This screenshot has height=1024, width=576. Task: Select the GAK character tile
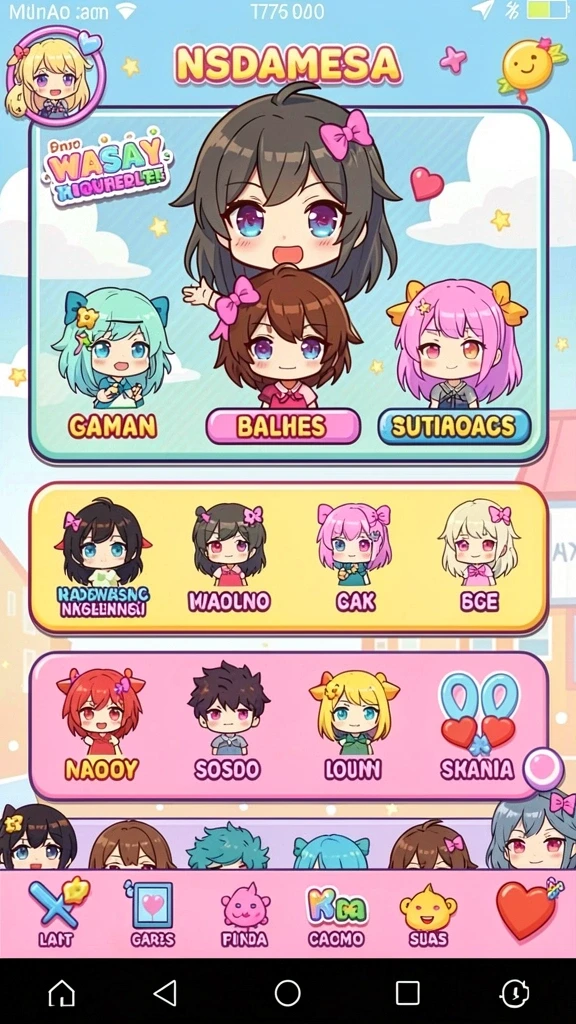click(x=355, y=560)
